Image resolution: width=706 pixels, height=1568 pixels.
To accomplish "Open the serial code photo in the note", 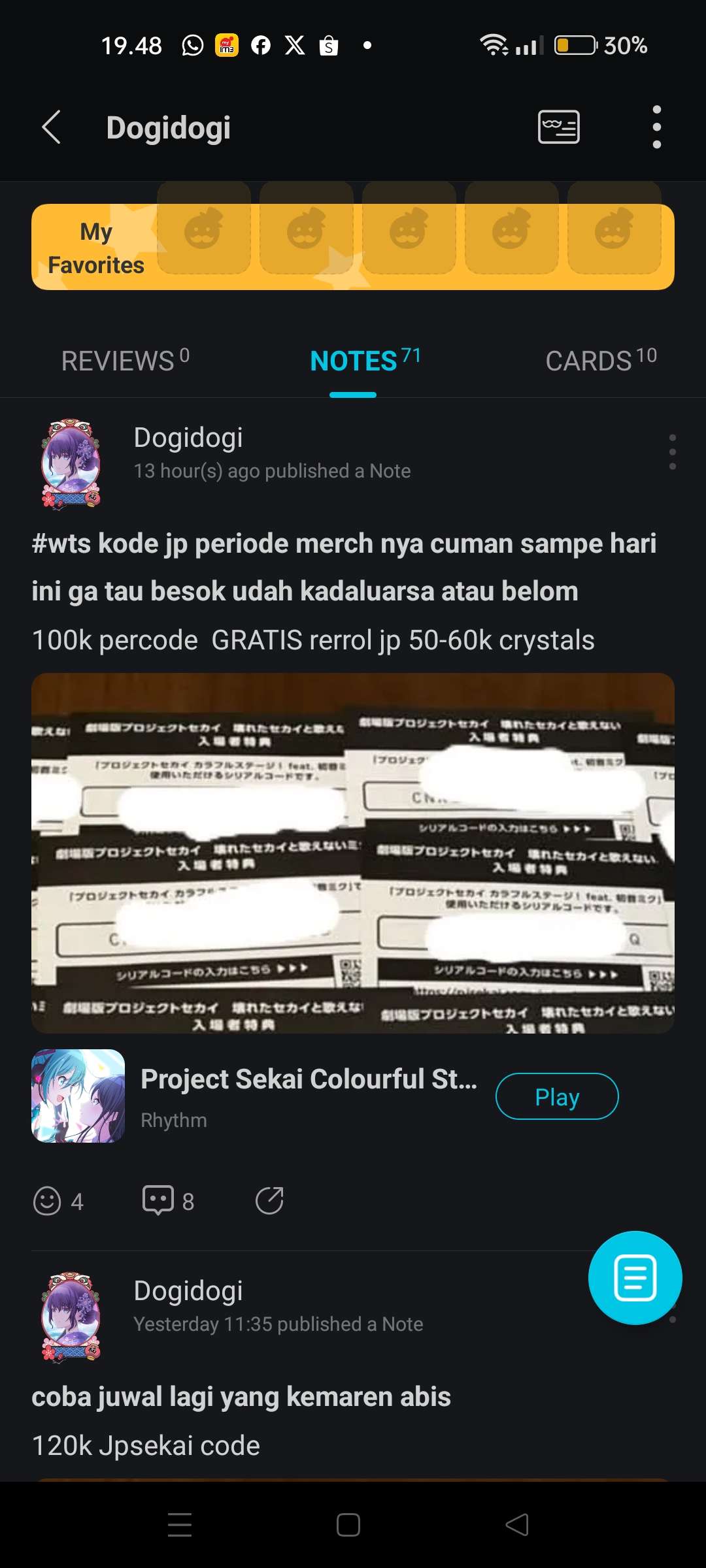I will pos(353,853).
